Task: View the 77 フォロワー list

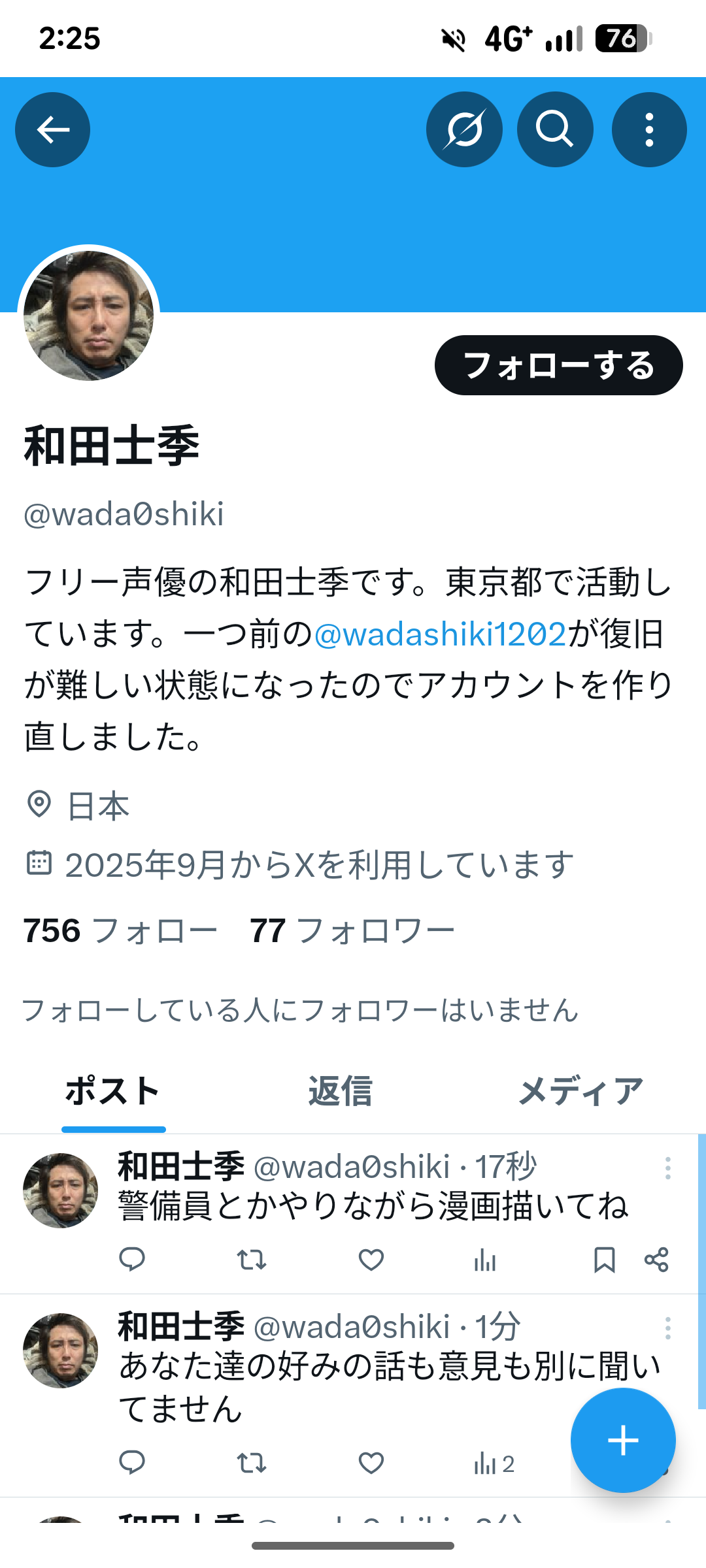Action: pyautogui.click(x=352, y=930)
